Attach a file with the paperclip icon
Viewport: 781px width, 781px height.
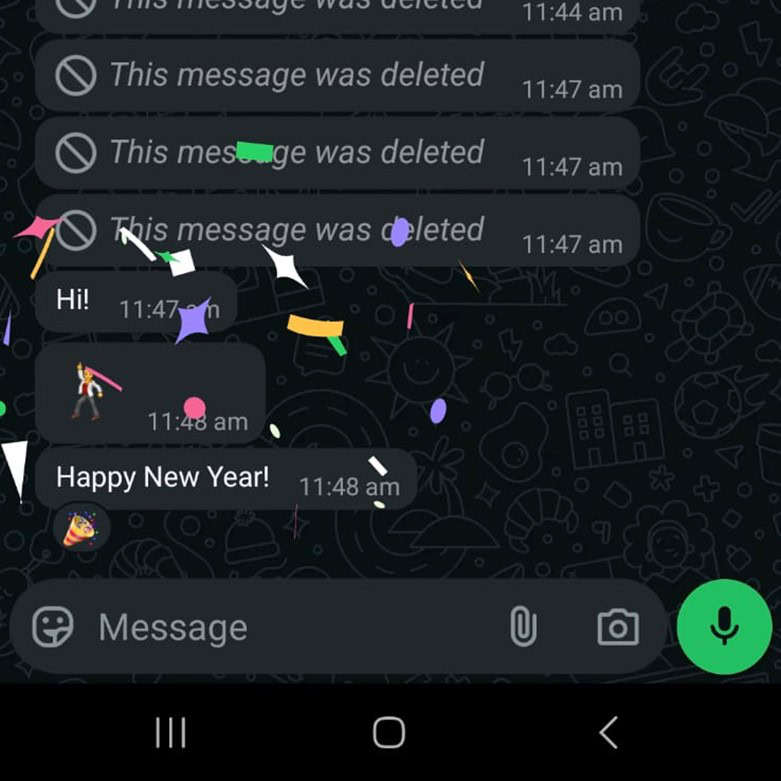tap(523, 628)
